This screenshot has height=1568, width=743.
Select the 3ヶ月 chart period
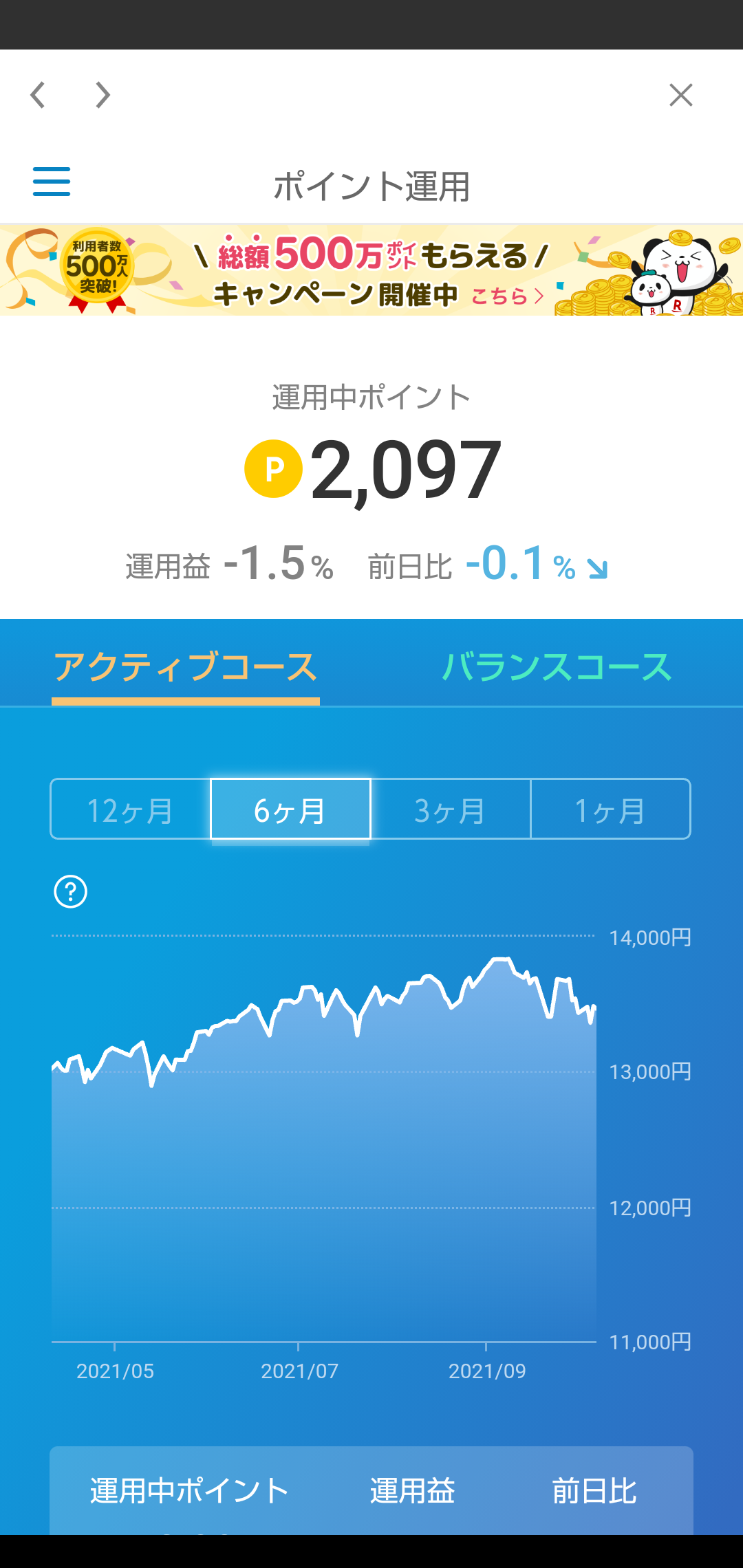point(451,809)
